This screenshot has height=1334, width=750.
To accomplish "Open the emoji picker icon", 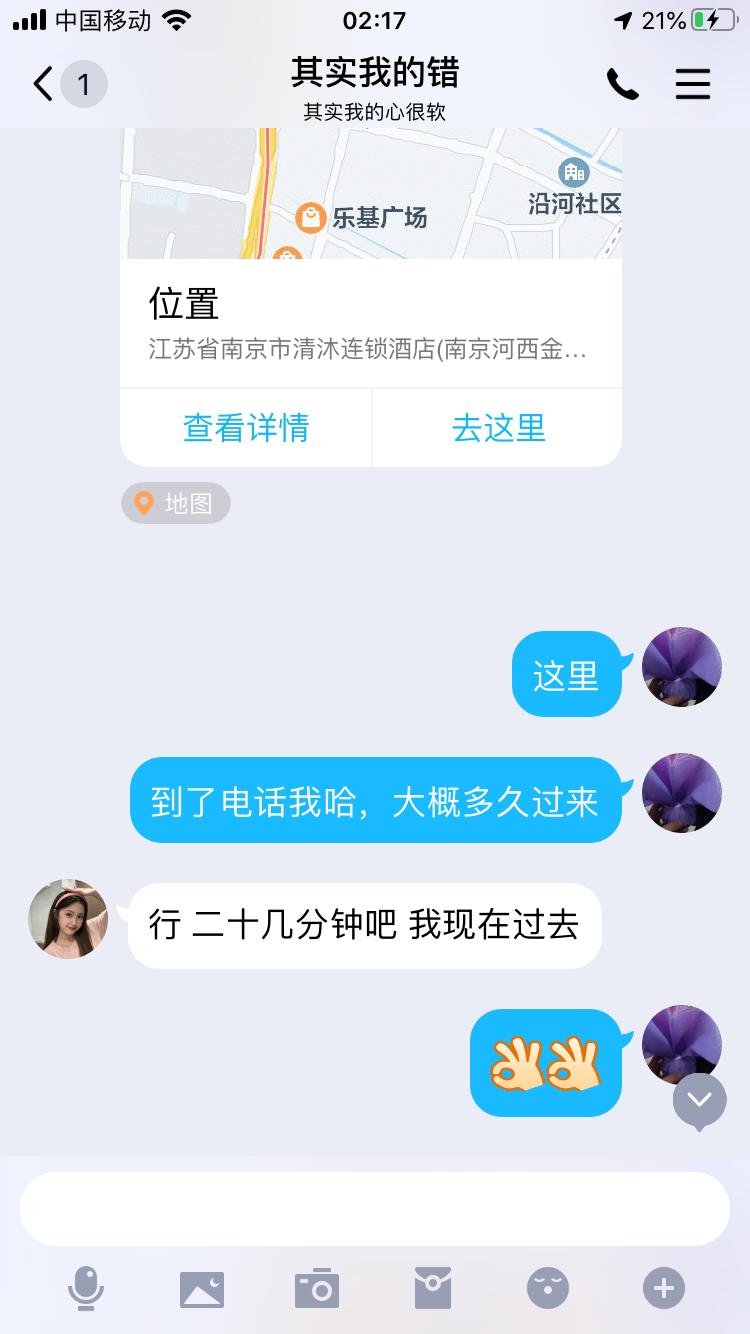I will (x=547, y=1288).
